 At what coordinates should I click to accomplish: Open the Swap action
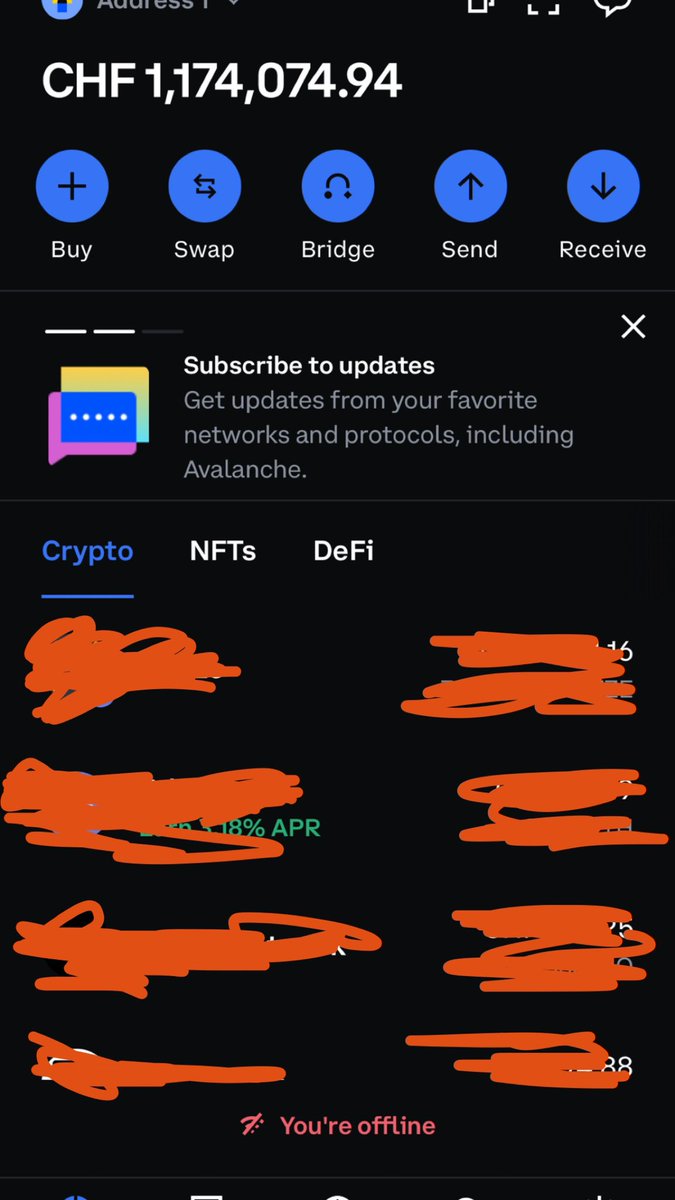coord(204,186)
